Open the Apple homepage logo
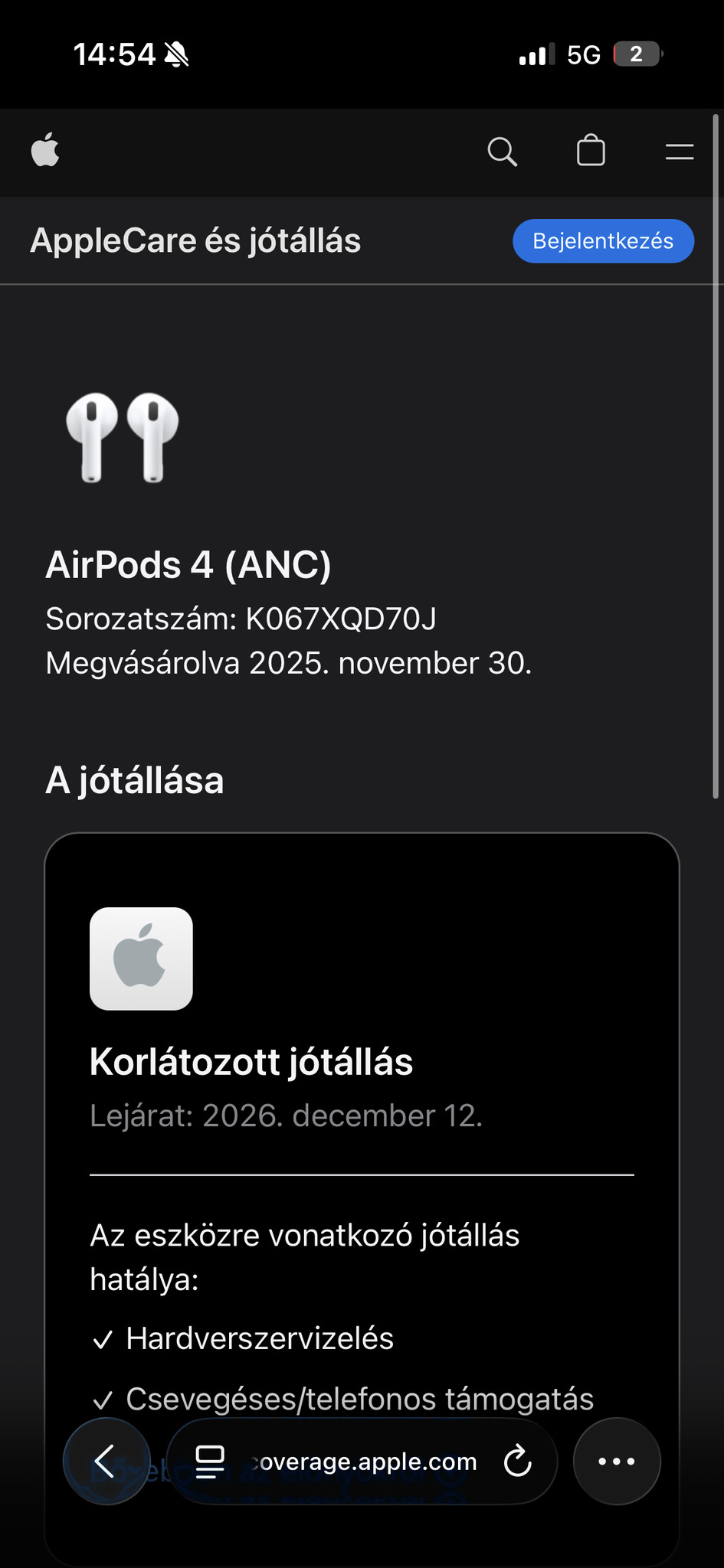This screenshot has width=724, height=1568. click(x=45, y=150)
